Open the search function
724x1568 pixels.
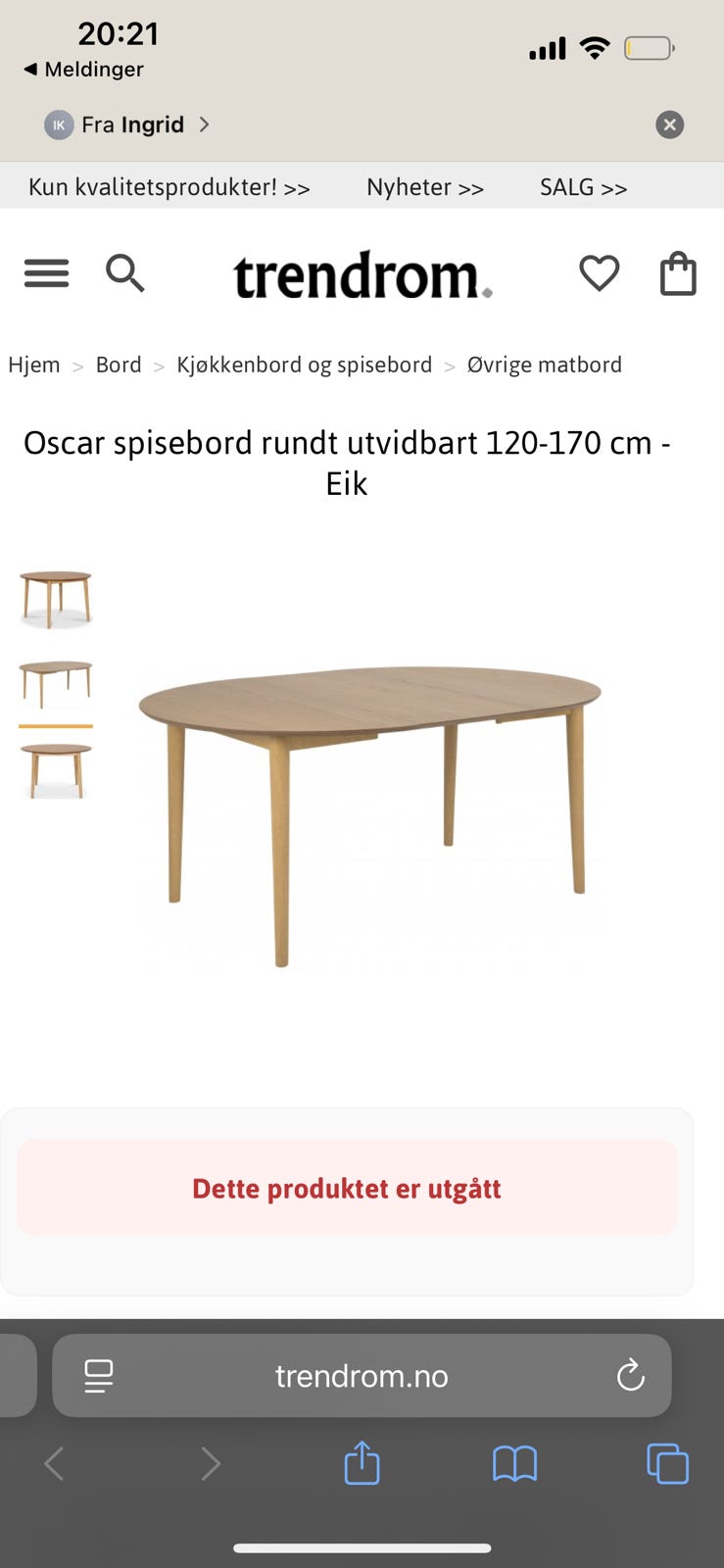tap(125, 274)
